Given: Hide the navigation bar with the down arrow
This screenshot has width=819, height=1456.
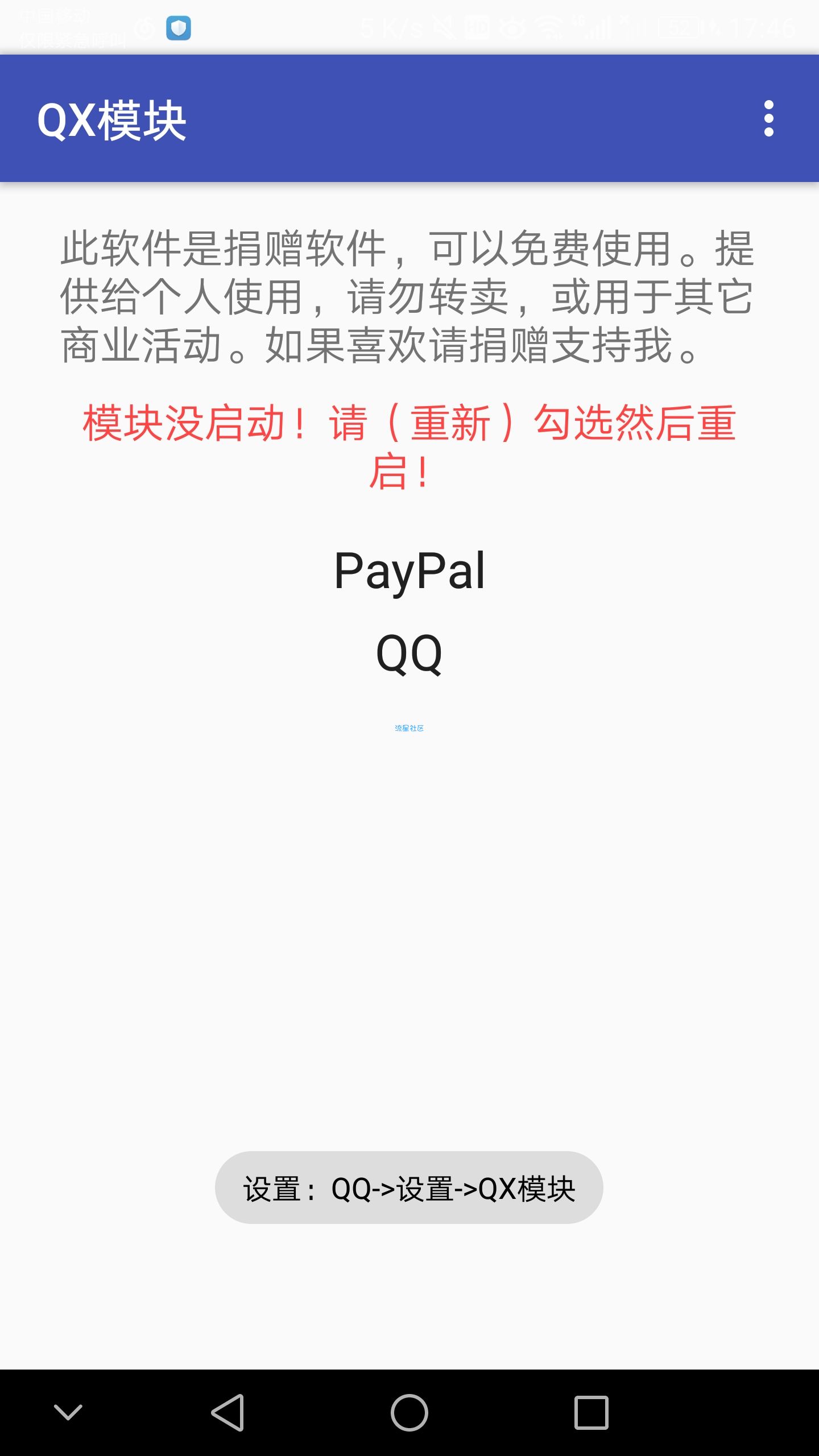Looking at the screenshot, I should (x=68, y=1412).
